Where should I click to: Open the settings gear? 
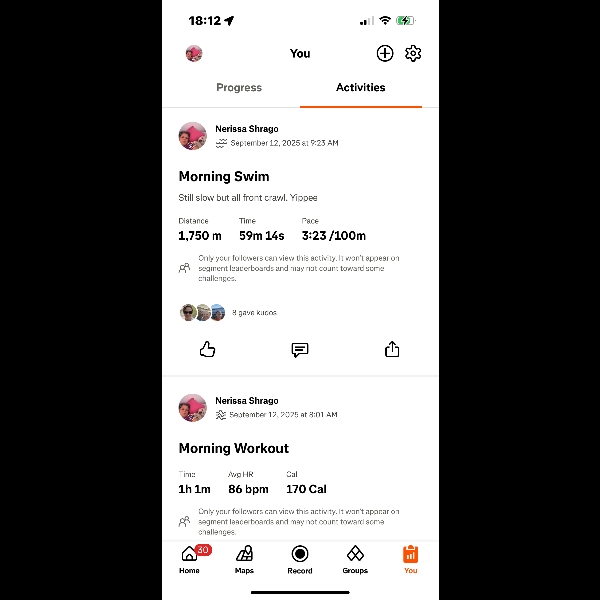point(413,54)
